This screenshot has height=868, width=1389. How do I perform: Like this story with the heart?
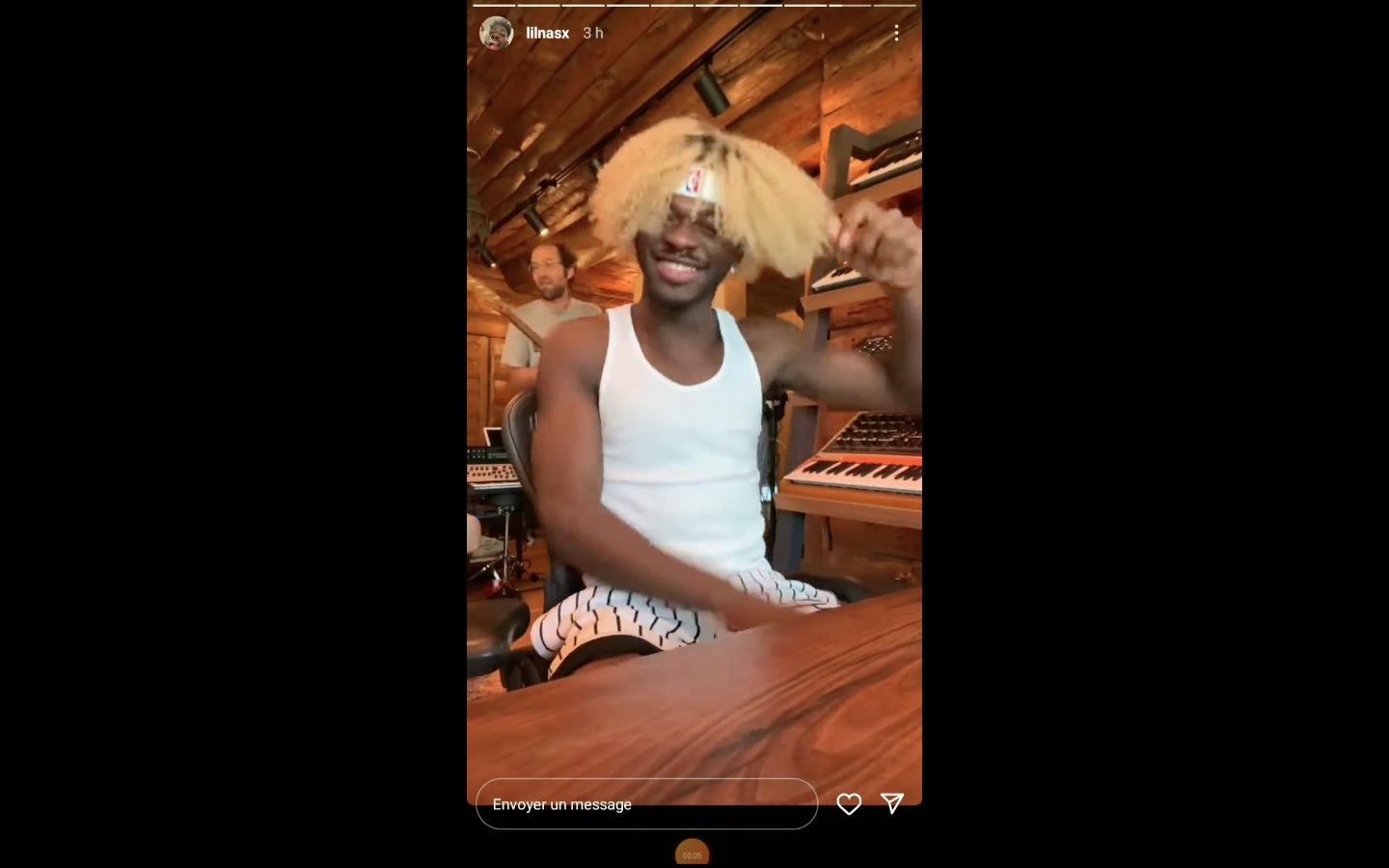pyautogui.click(x=849, y=804)
